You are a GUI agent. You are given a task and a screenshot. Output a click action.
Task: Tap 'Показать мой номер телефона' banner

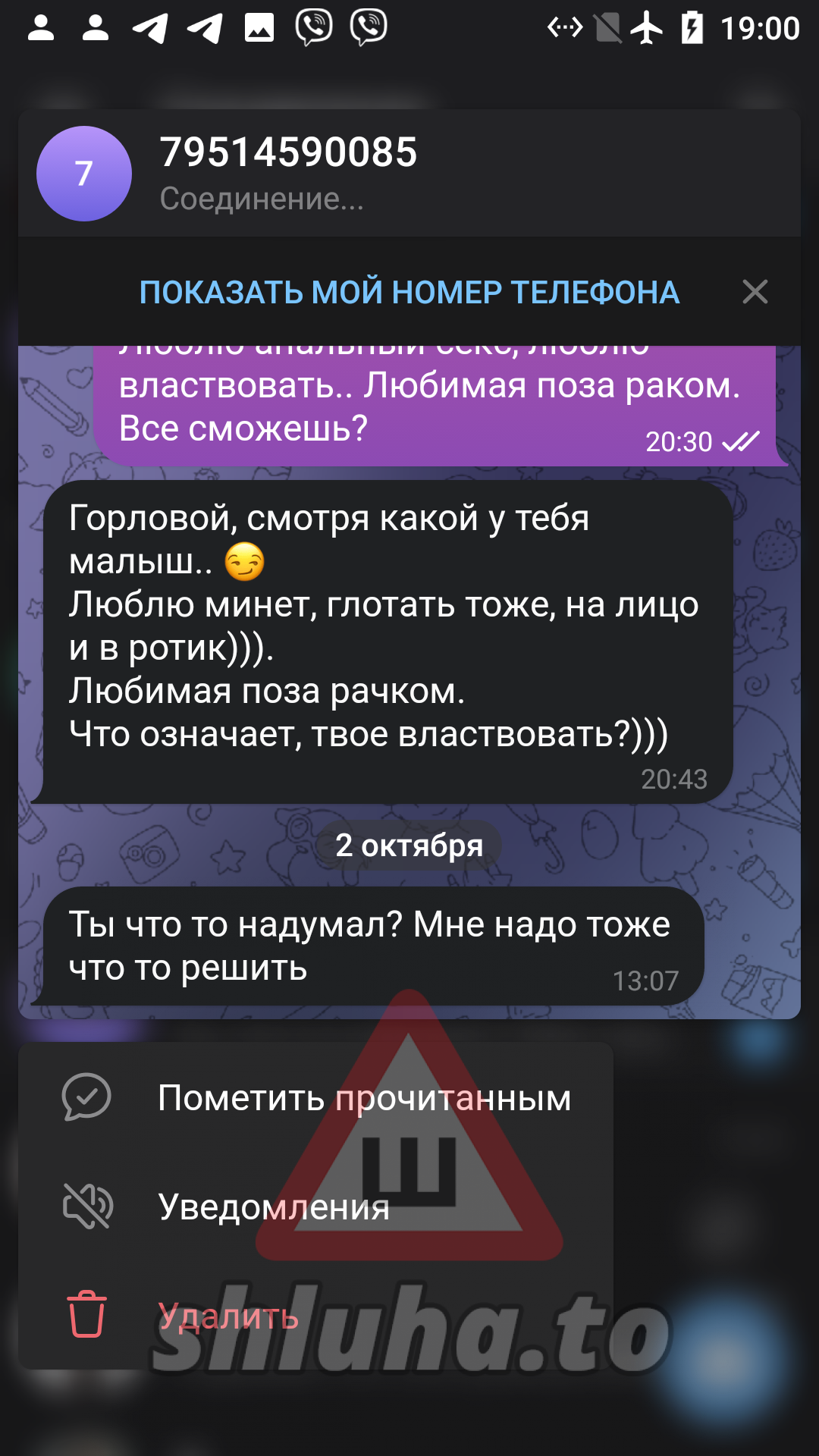[x=409, y=292]
